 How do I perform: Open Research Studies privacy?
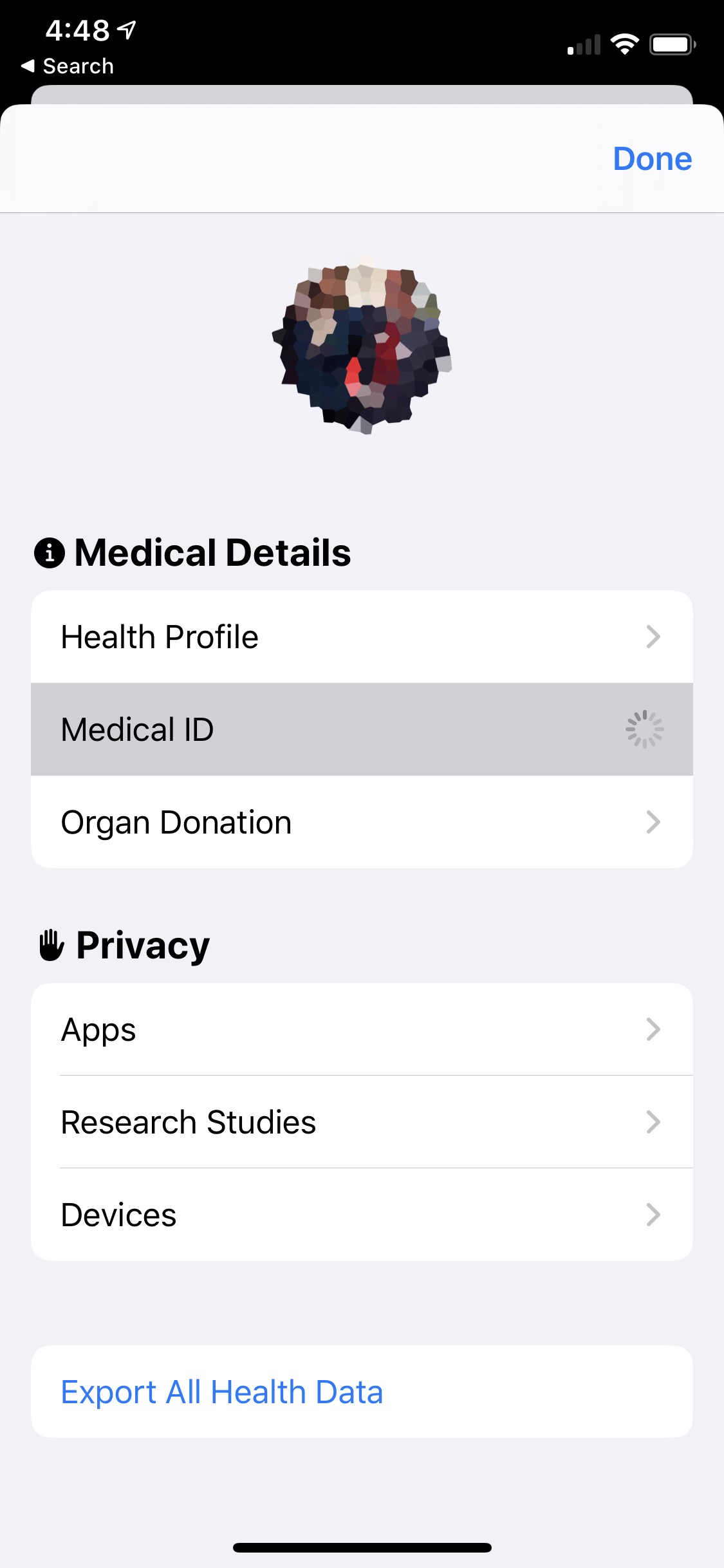362,1122
